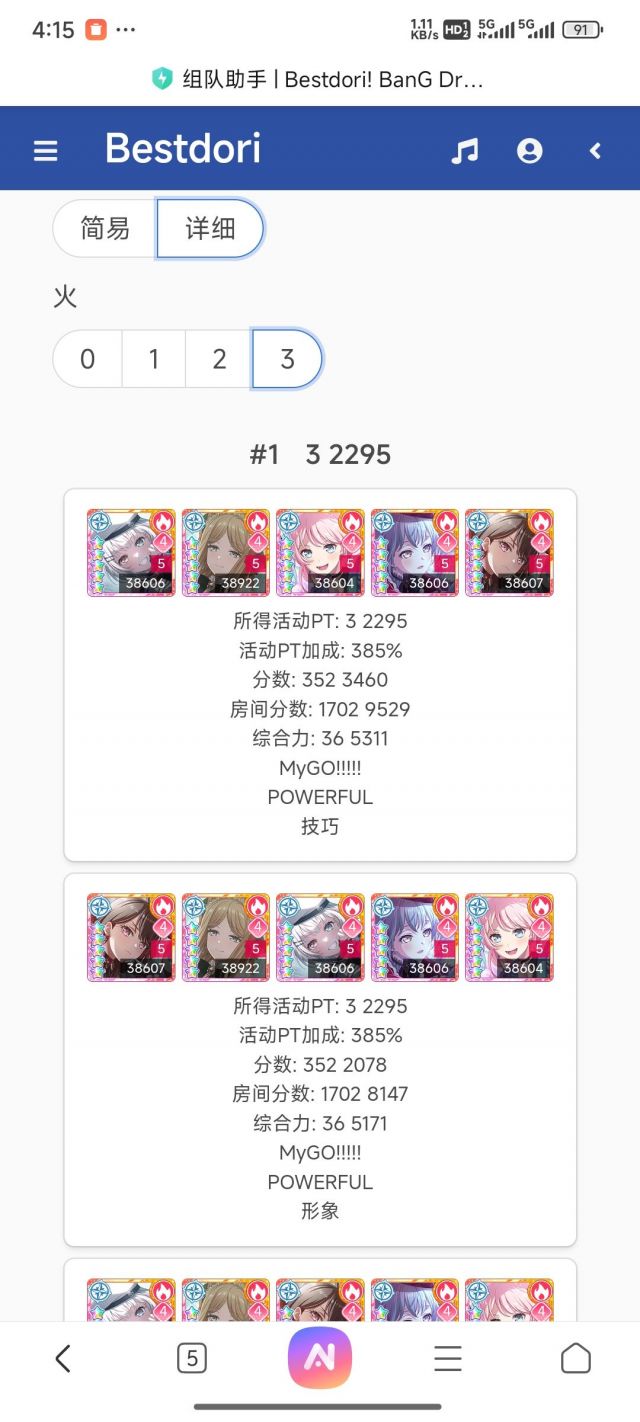The width and height of the screenshot is (640, 1422).
Task: Open the user account icon
Action: [529, 151]
